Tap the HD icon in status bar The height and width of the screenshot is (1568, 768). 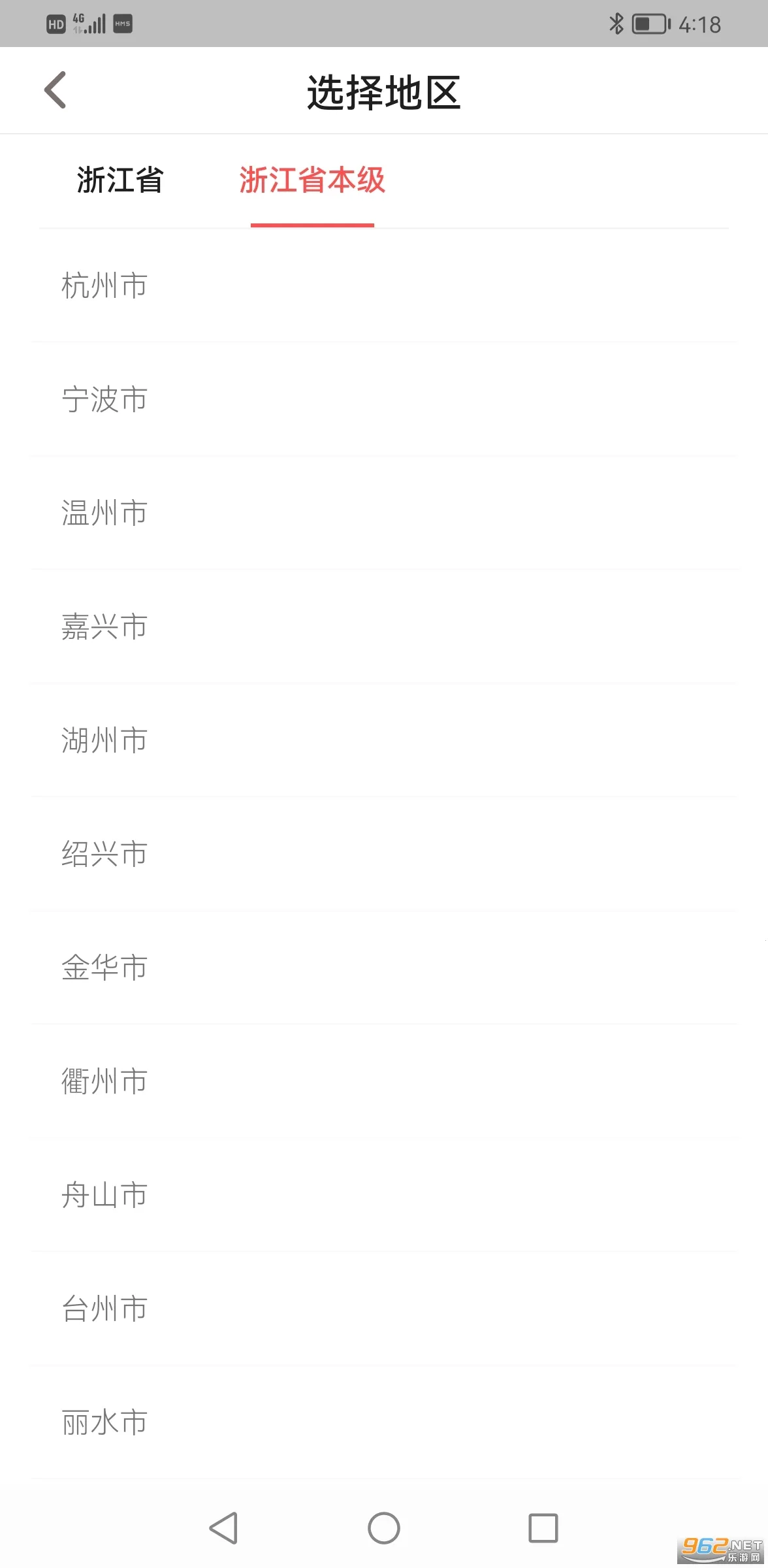pos(55,24)
